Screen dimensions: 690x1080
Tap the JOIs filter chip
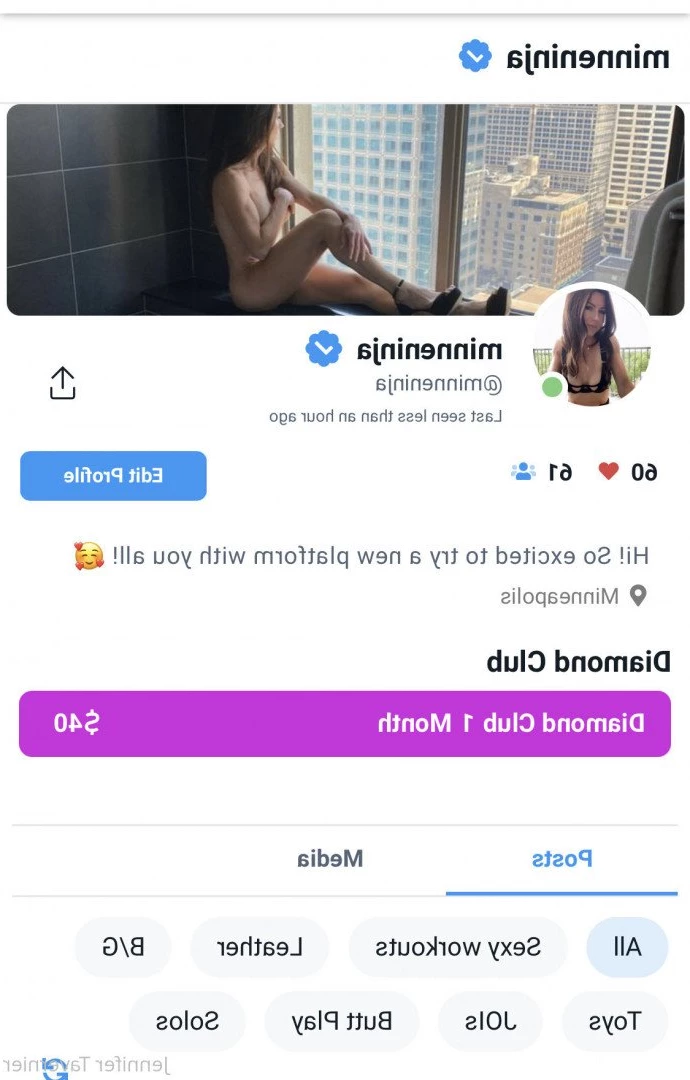point(490,1021)
